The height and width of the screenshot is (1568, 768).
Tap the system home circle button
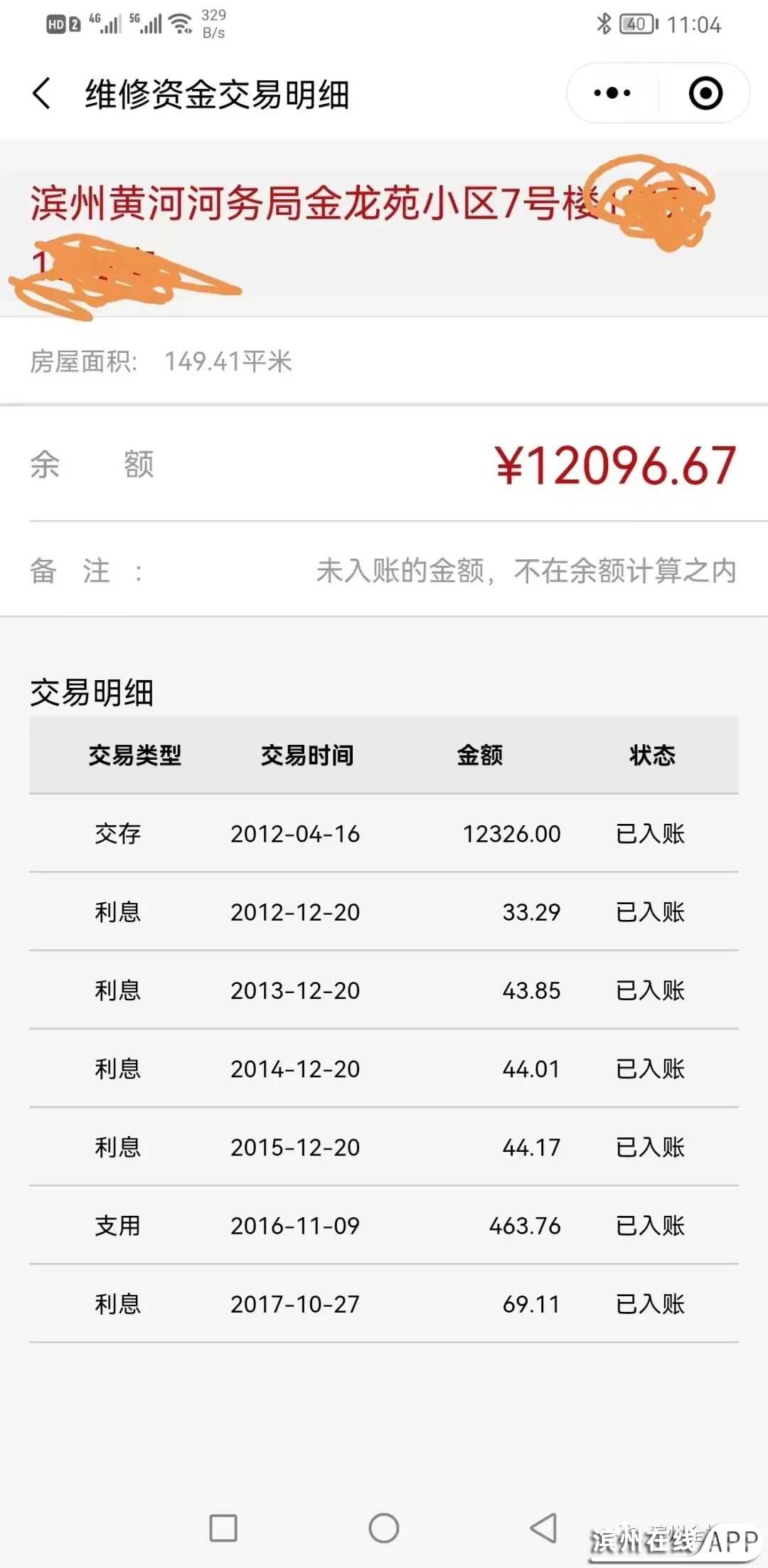point(384,1527)
